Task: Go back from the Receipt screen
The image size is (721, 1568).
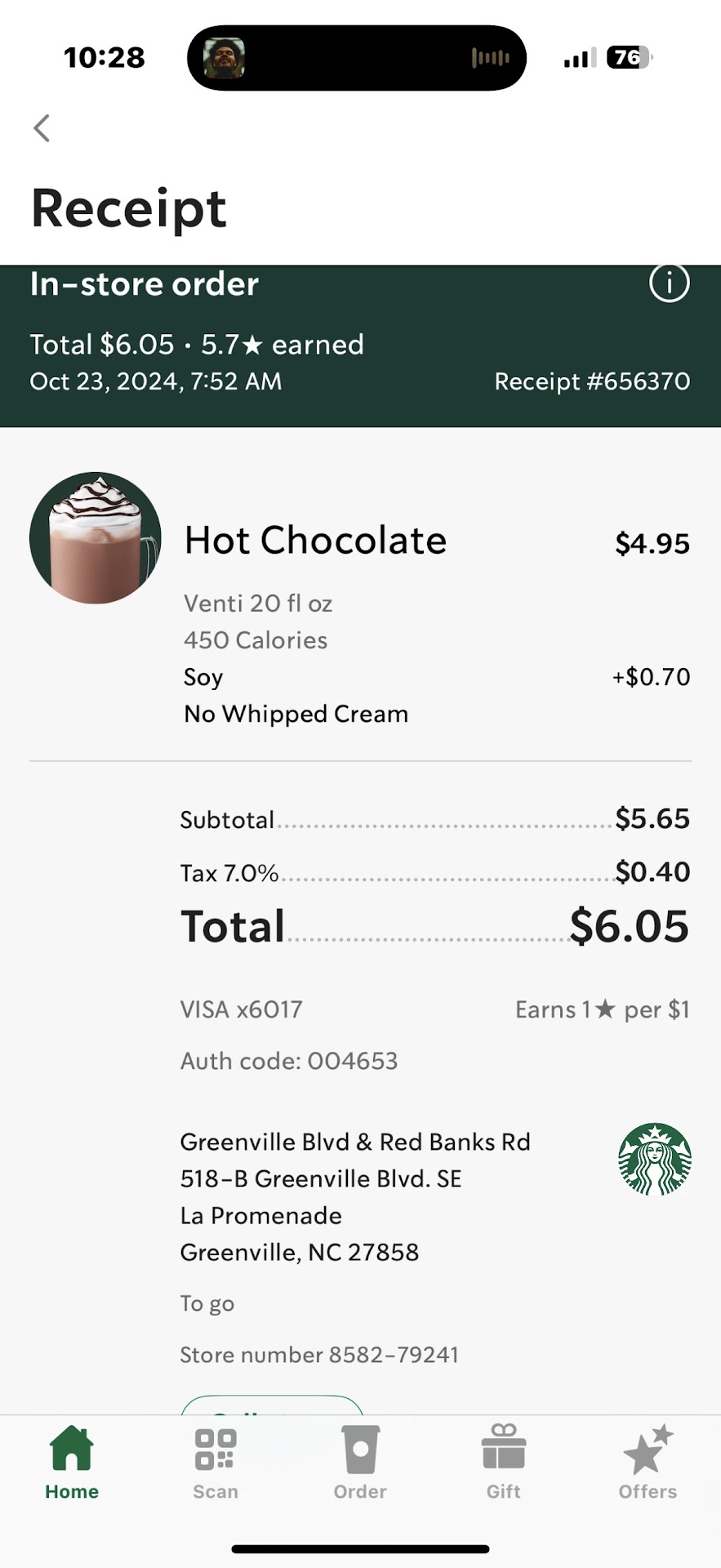Action: (42, 128)
